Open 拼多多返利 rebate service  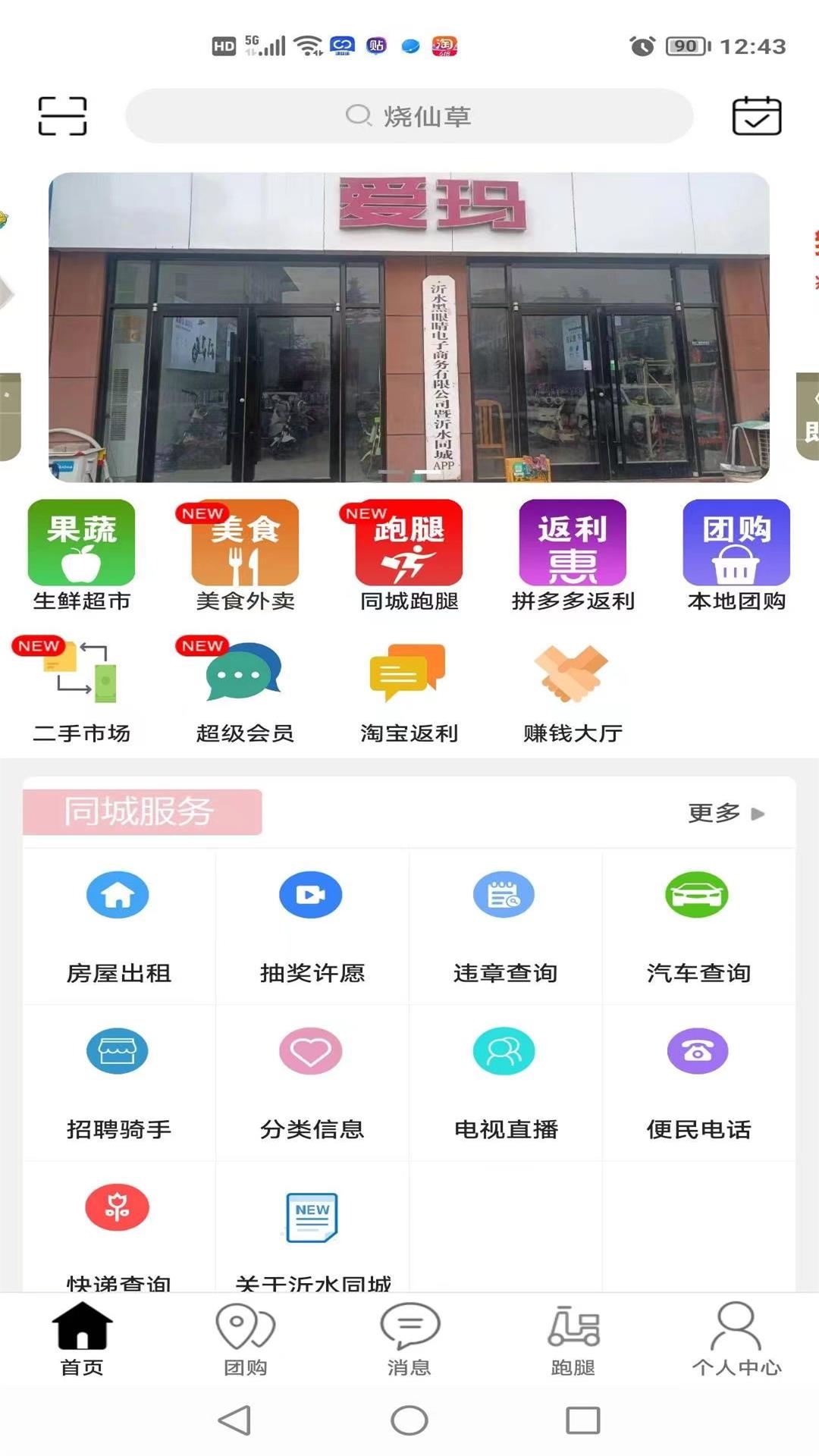coord(573,554)
